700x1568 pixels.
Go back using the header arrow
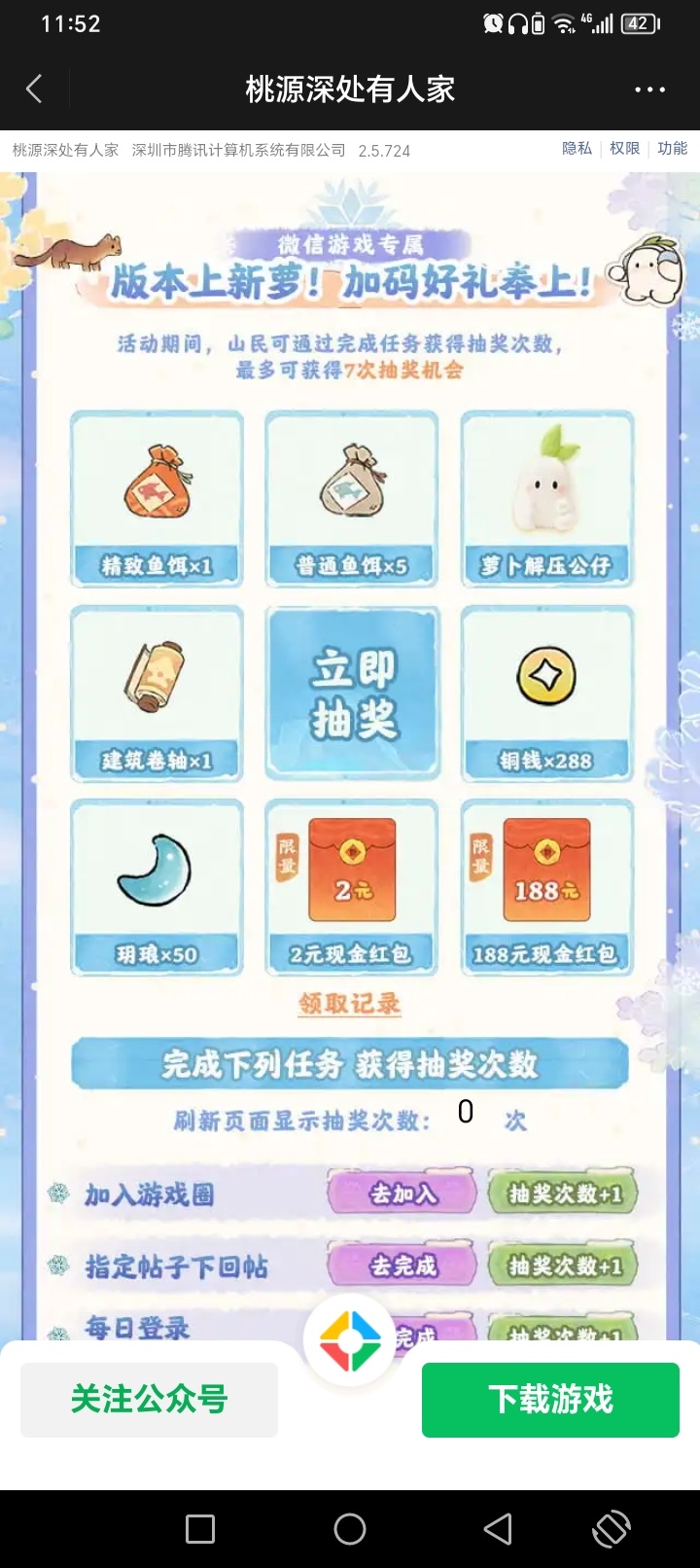click(x=35, y=89)
